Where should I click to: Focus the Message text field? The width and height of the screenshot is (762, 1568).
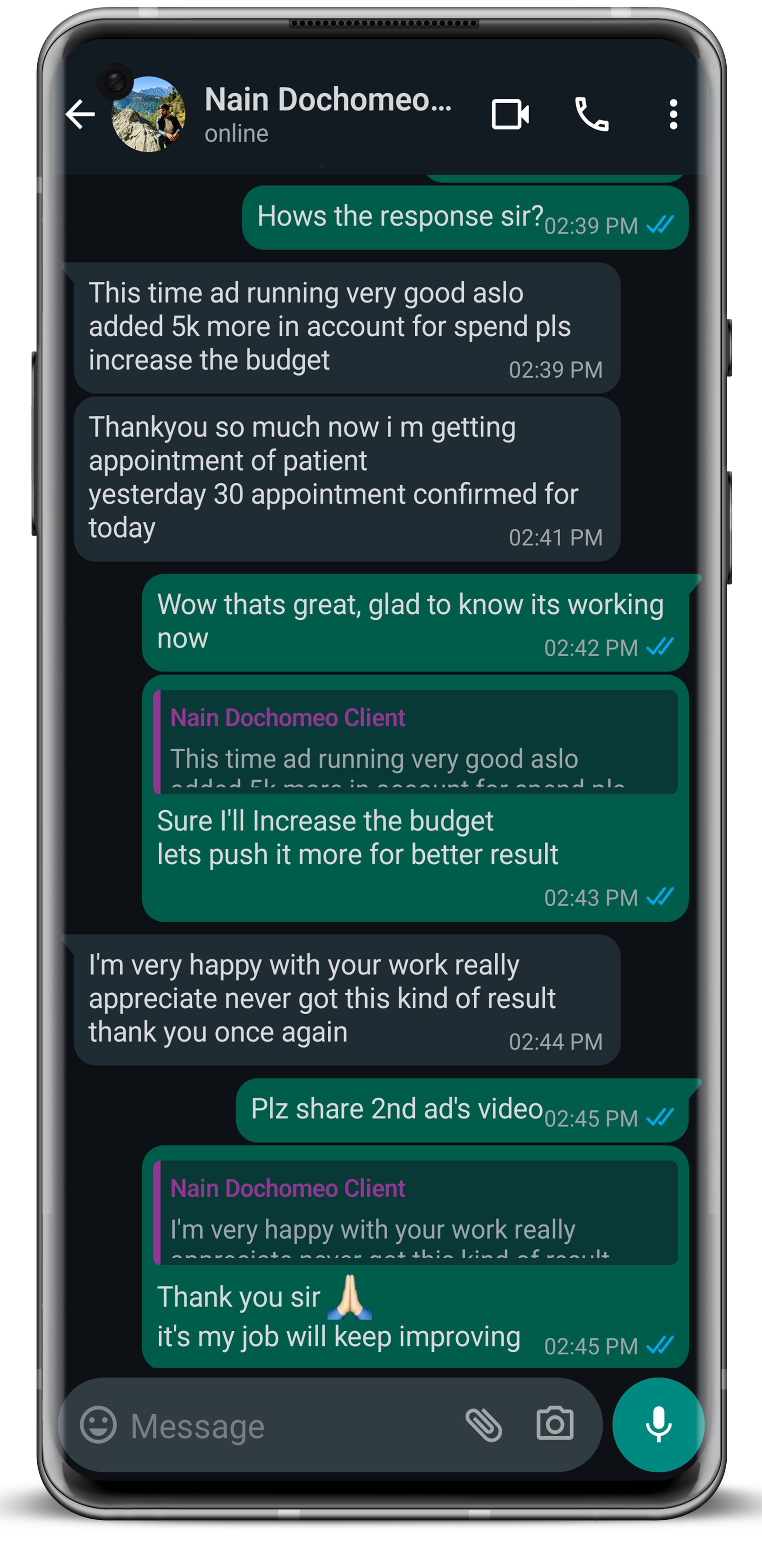286,1426
